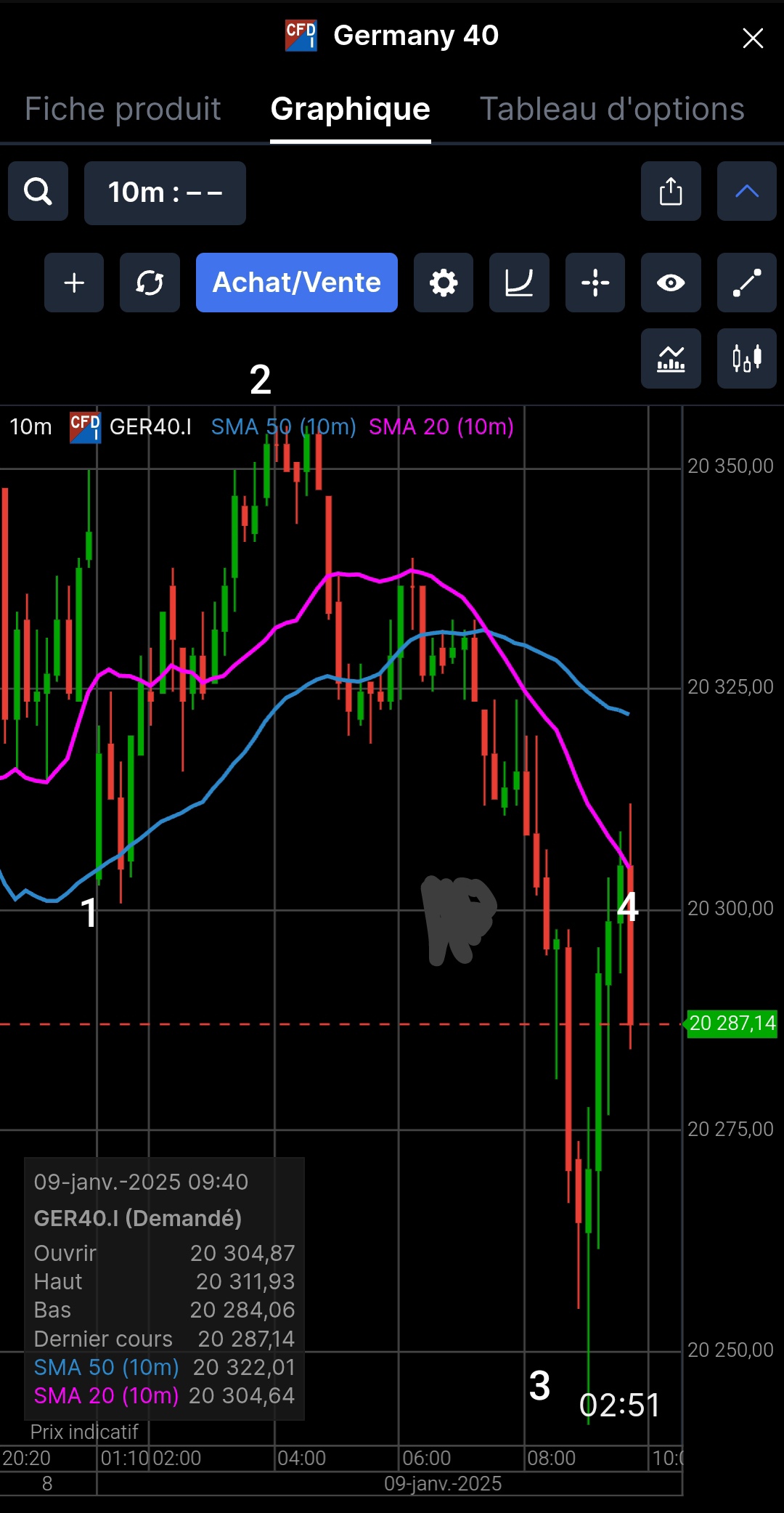
Task: Switch to the Tableau d'options tab
Action: point(612,109)
